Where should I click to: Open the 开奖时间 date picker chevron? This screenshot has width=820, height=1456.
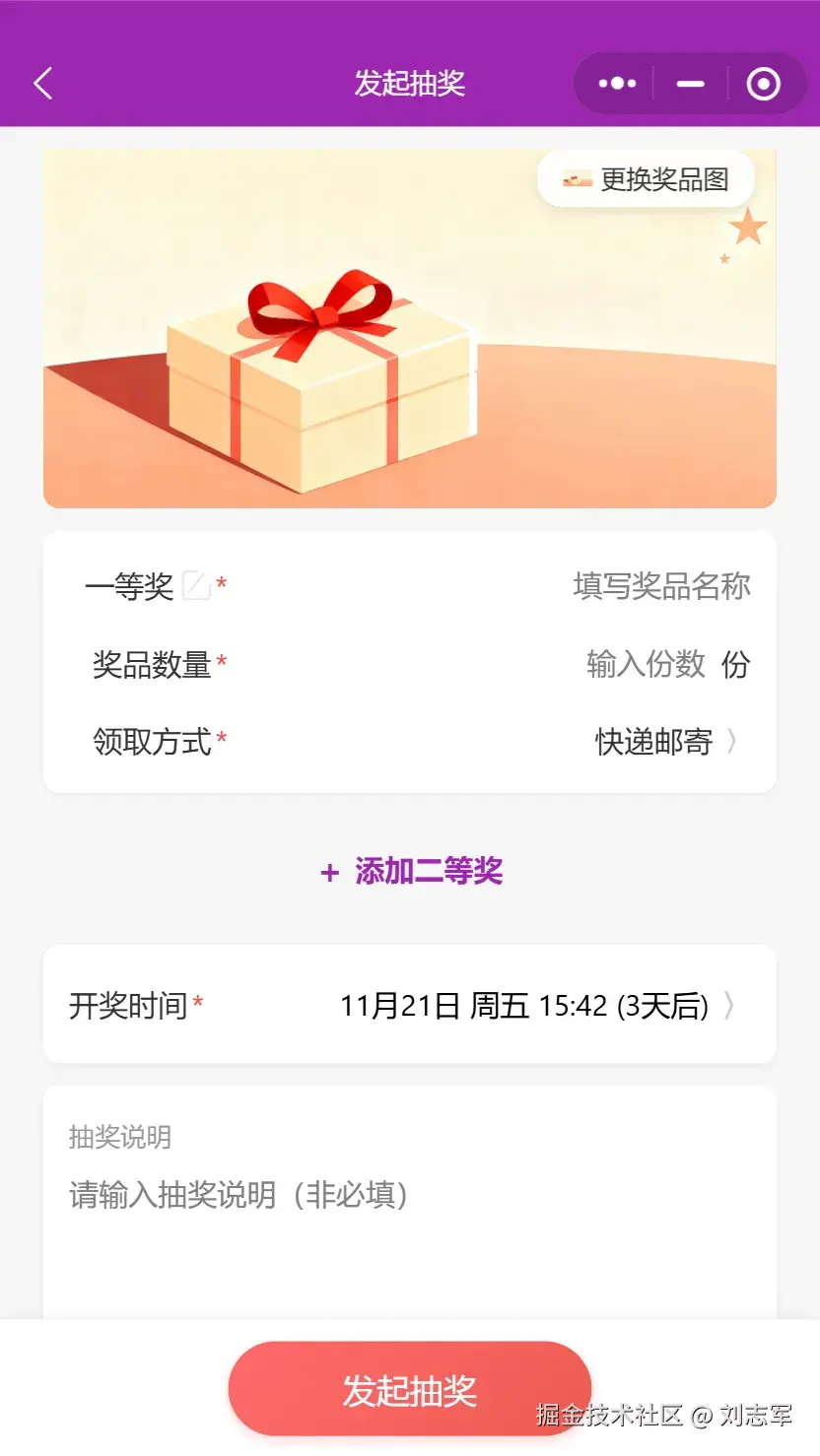[x=730, y=1005]
